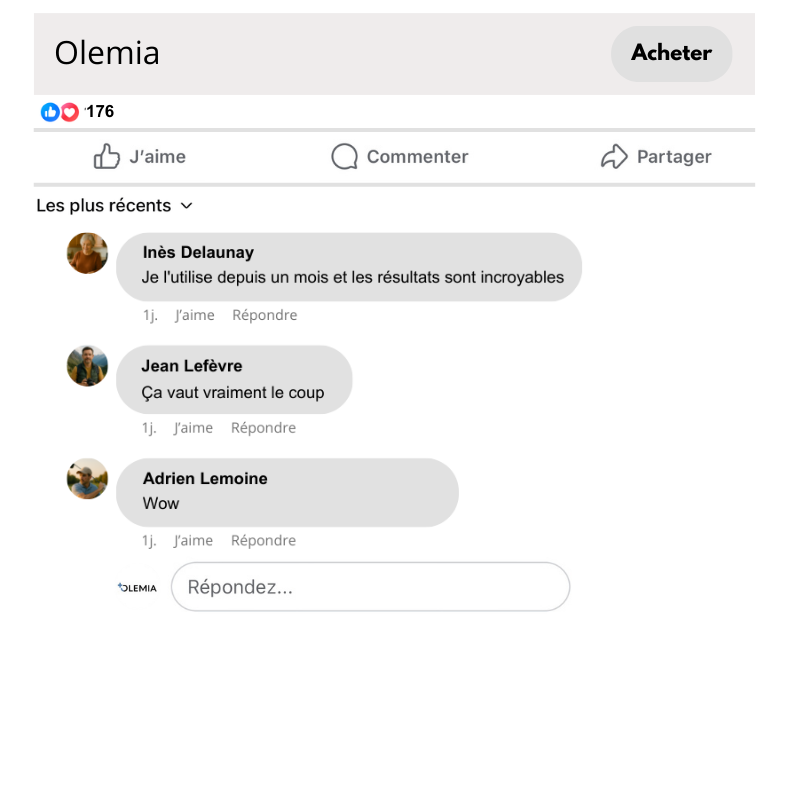800x800 pixels.
Task: Like the post with J'aime
Action: [140, 157]
